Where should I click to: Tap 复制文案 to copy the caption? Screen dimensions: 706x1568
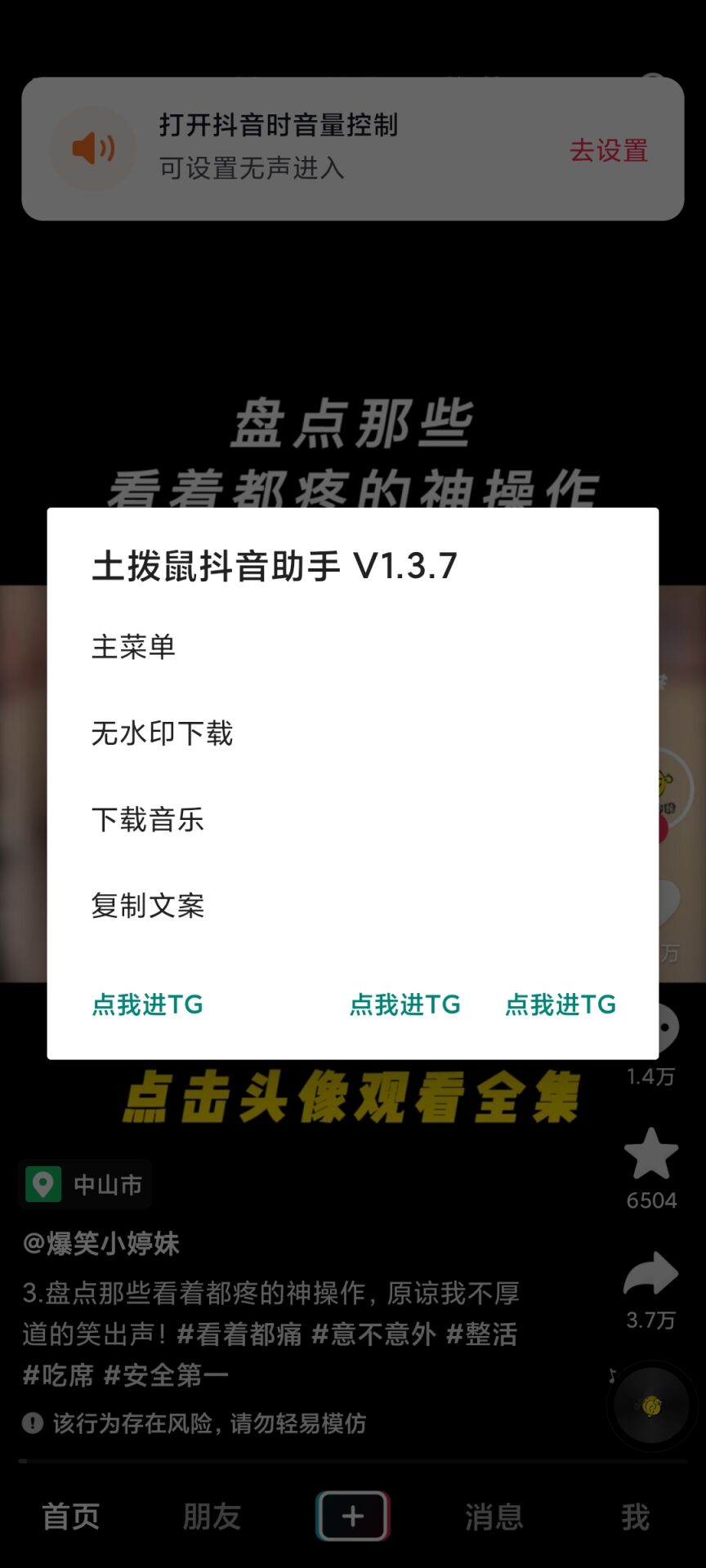click(148, 906)
